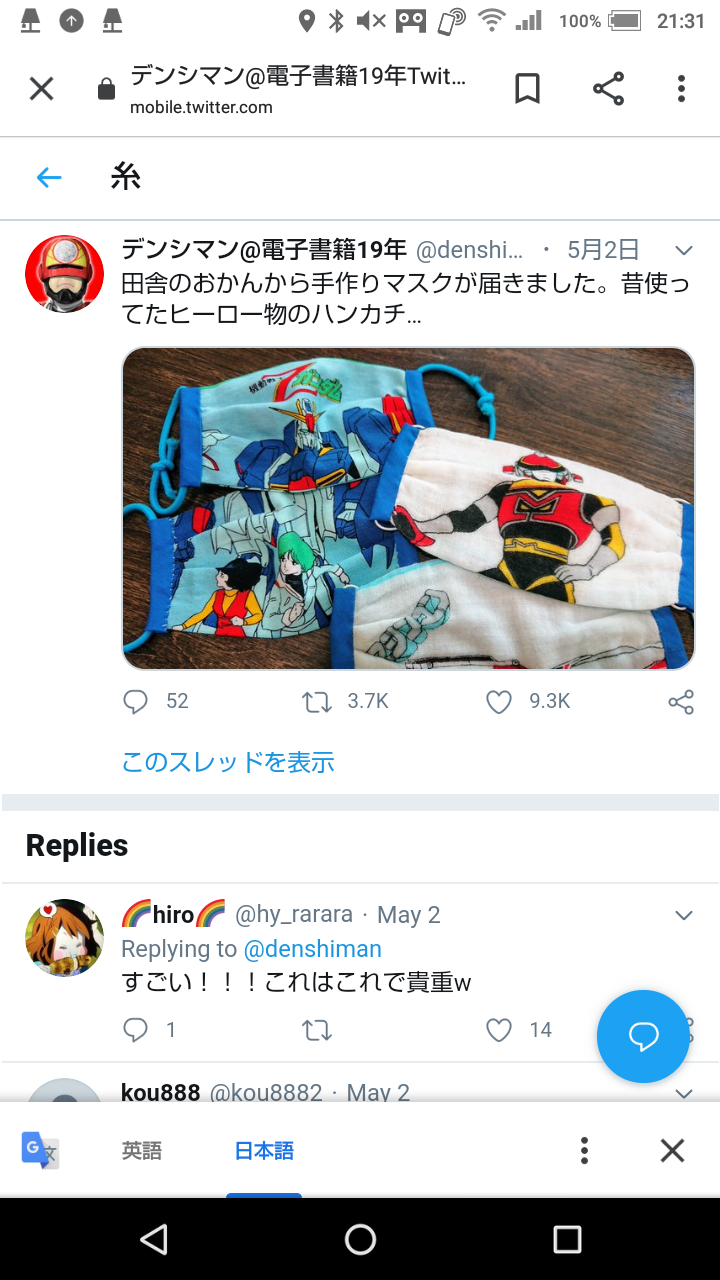The image size is (720, 1280).
Task: Compose a reply with the floating button
Action: click(643, 1037)
